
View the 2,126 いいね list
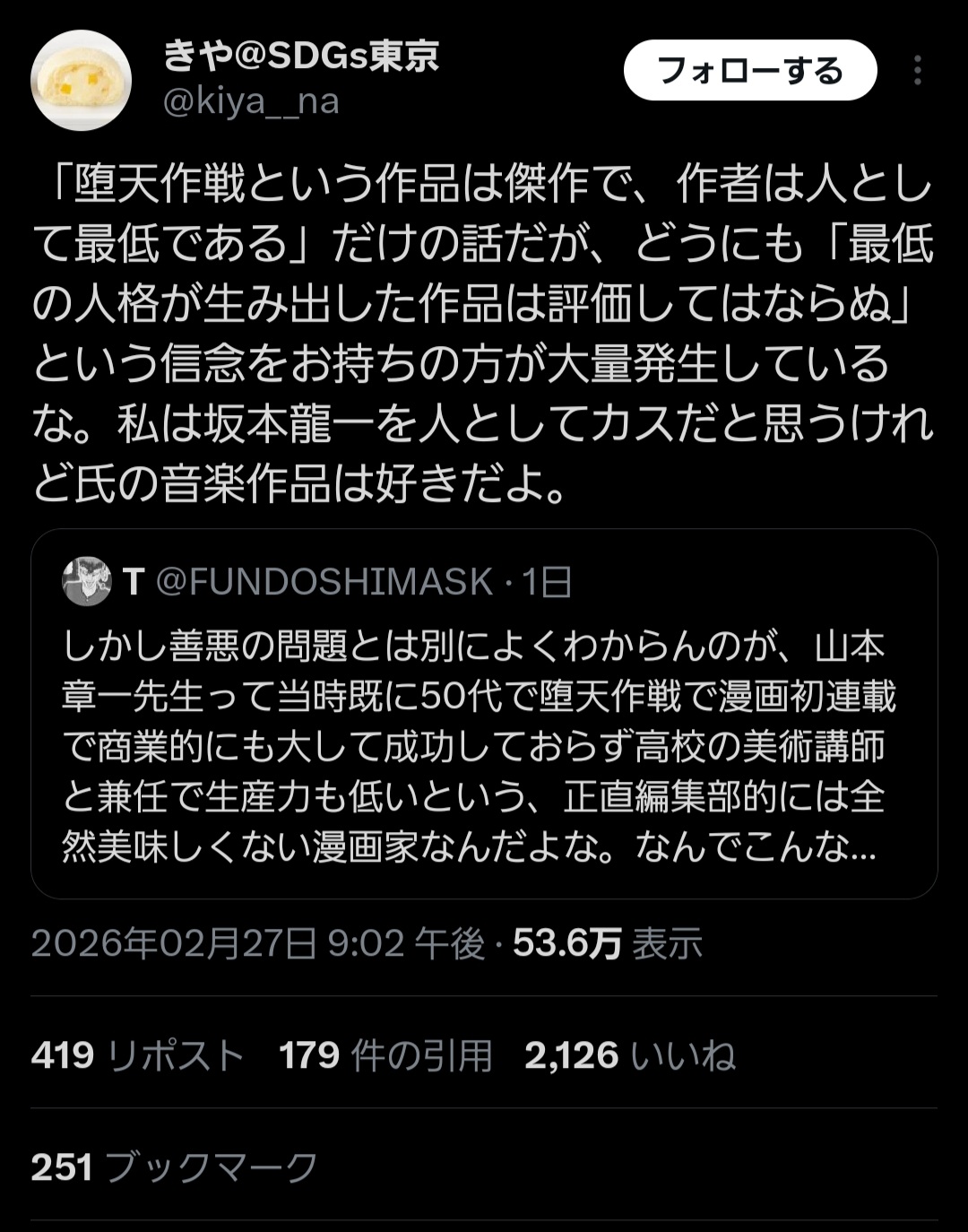[x=630, y=1055]
